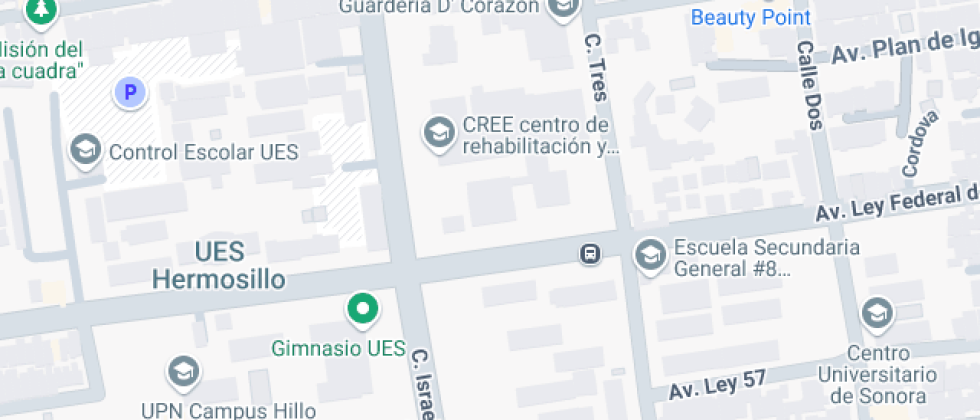Tap the bus stop icon
Screen dimensions: 980x420
point(590,254)
